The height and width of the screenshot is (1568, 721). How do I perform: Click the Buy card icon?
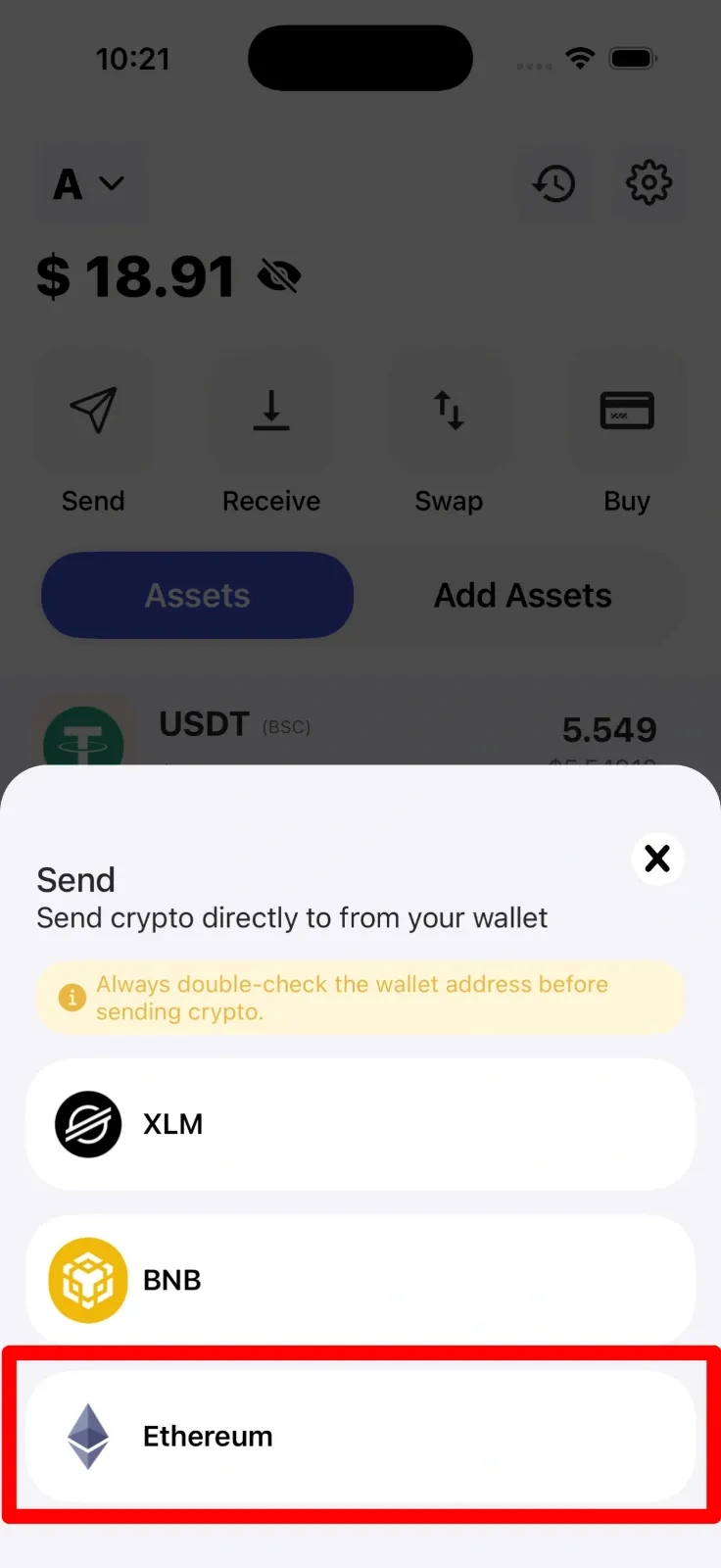coord(627,411)
